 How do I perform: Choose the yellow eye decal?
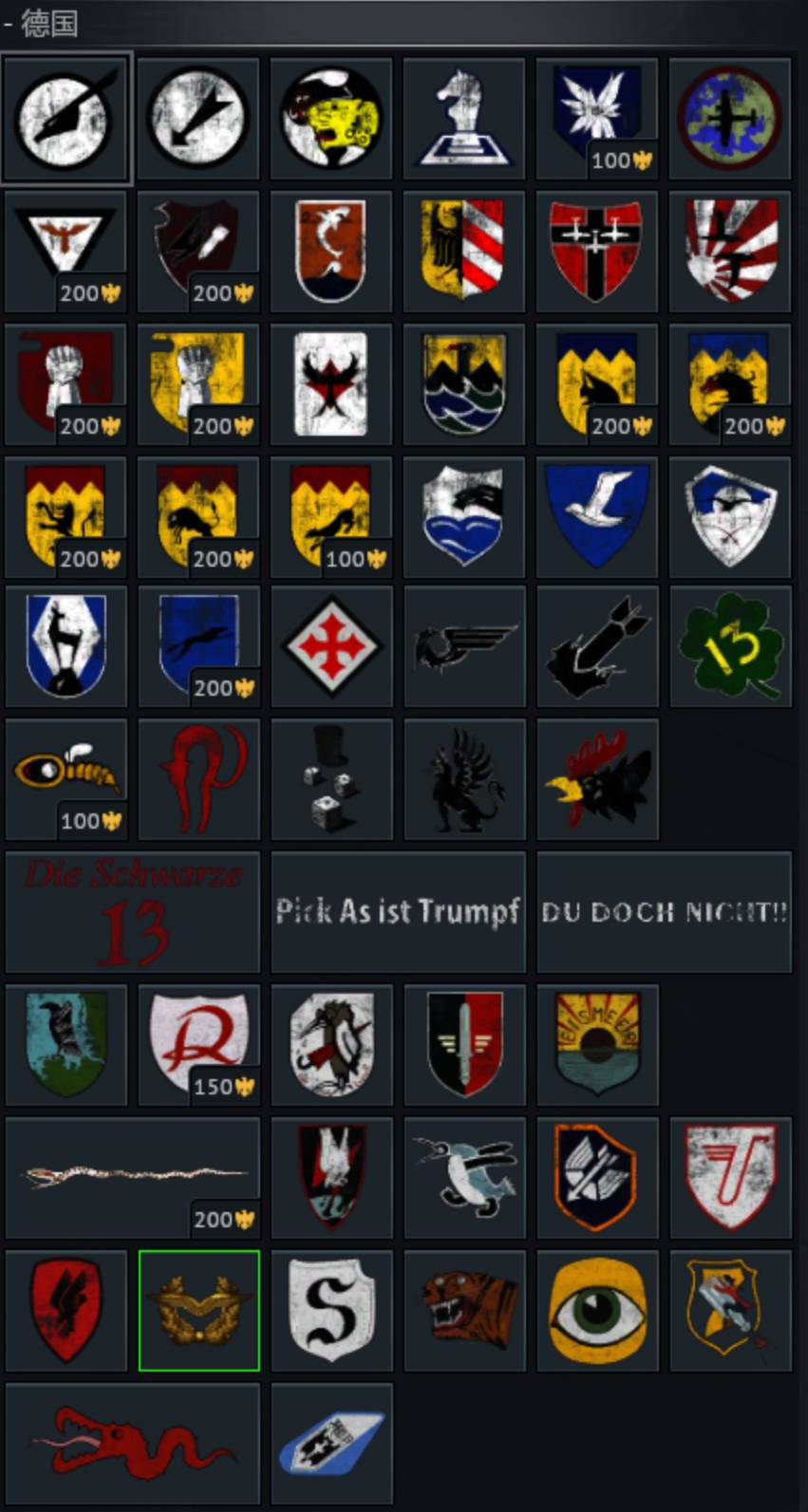coord(597,1311)
